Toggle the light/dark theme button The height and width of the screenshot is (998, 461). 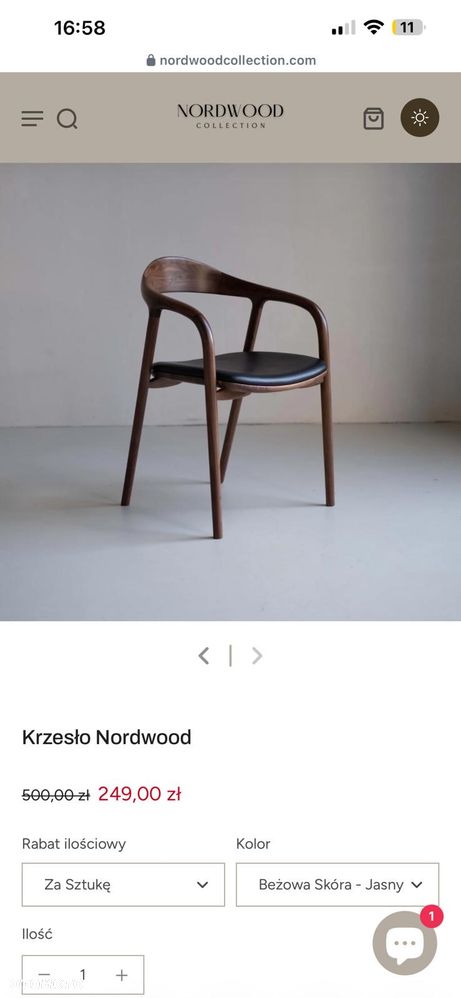click(420, 117)
